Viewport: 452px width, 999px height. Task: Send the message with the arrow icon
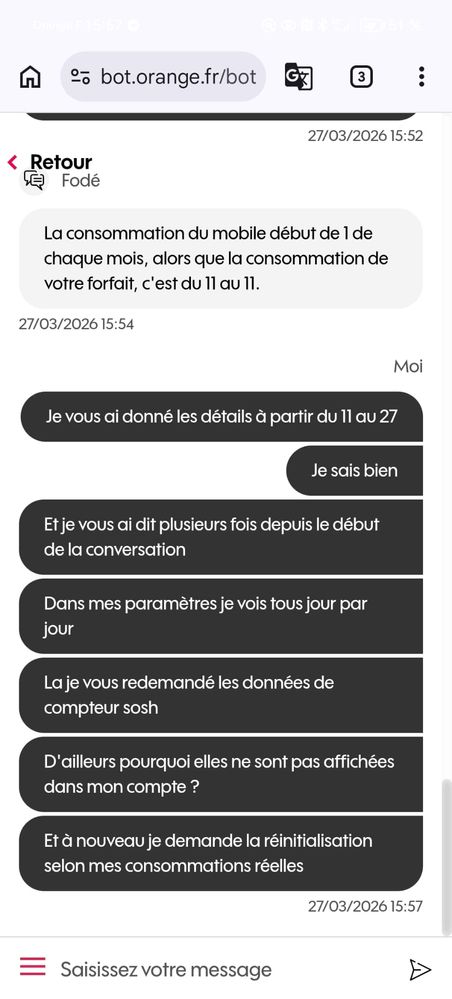pos(420,969)
